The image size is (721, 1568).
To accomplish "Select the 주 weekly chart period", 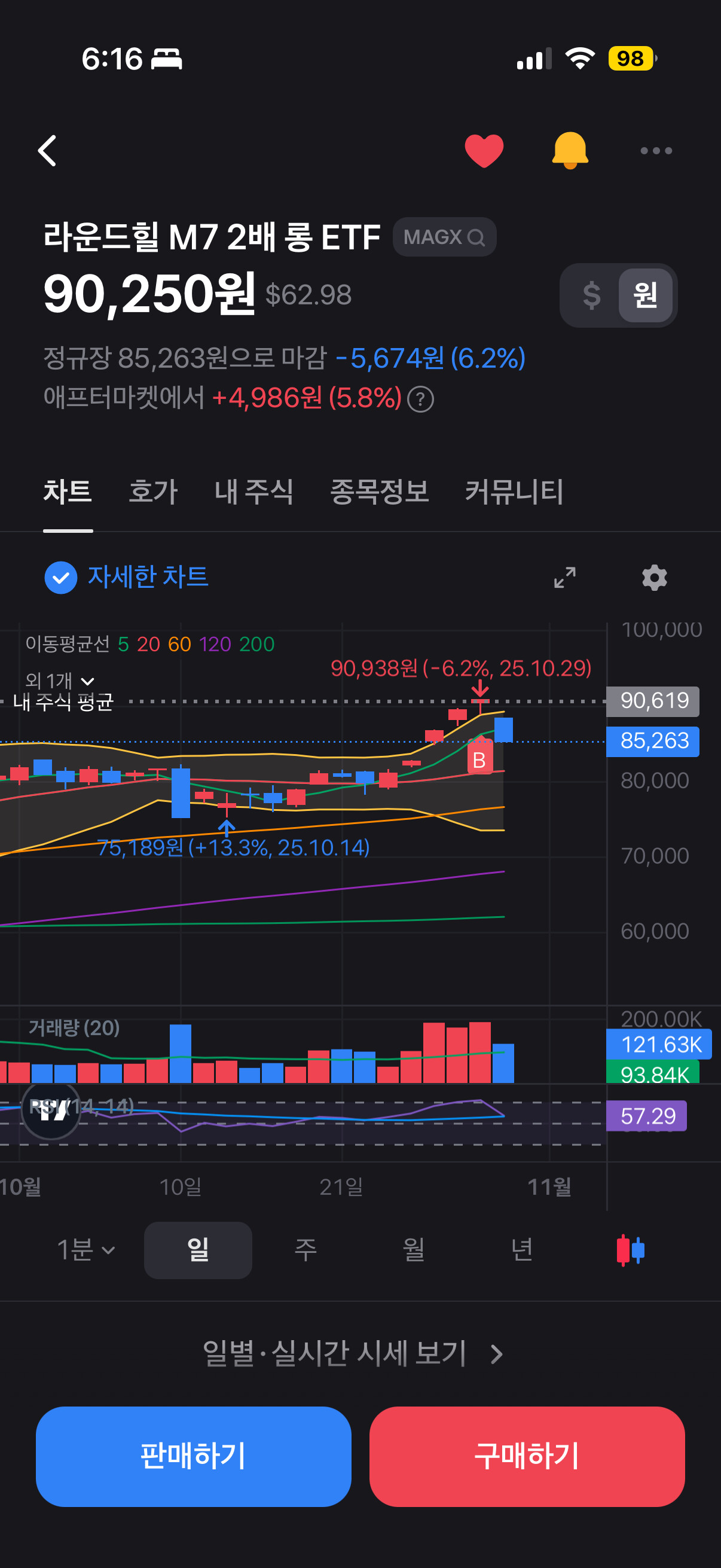I will 305,1250.
